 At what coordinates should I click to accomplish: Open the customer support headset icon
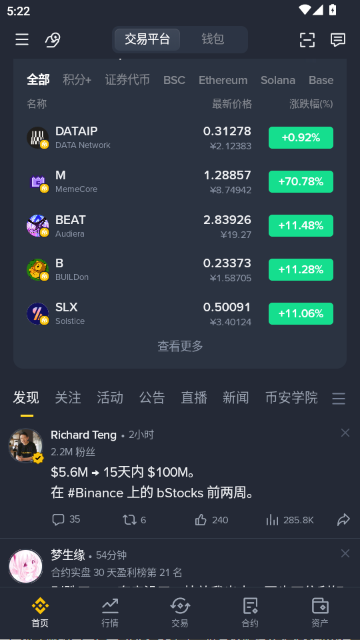[x=53, y=40]
